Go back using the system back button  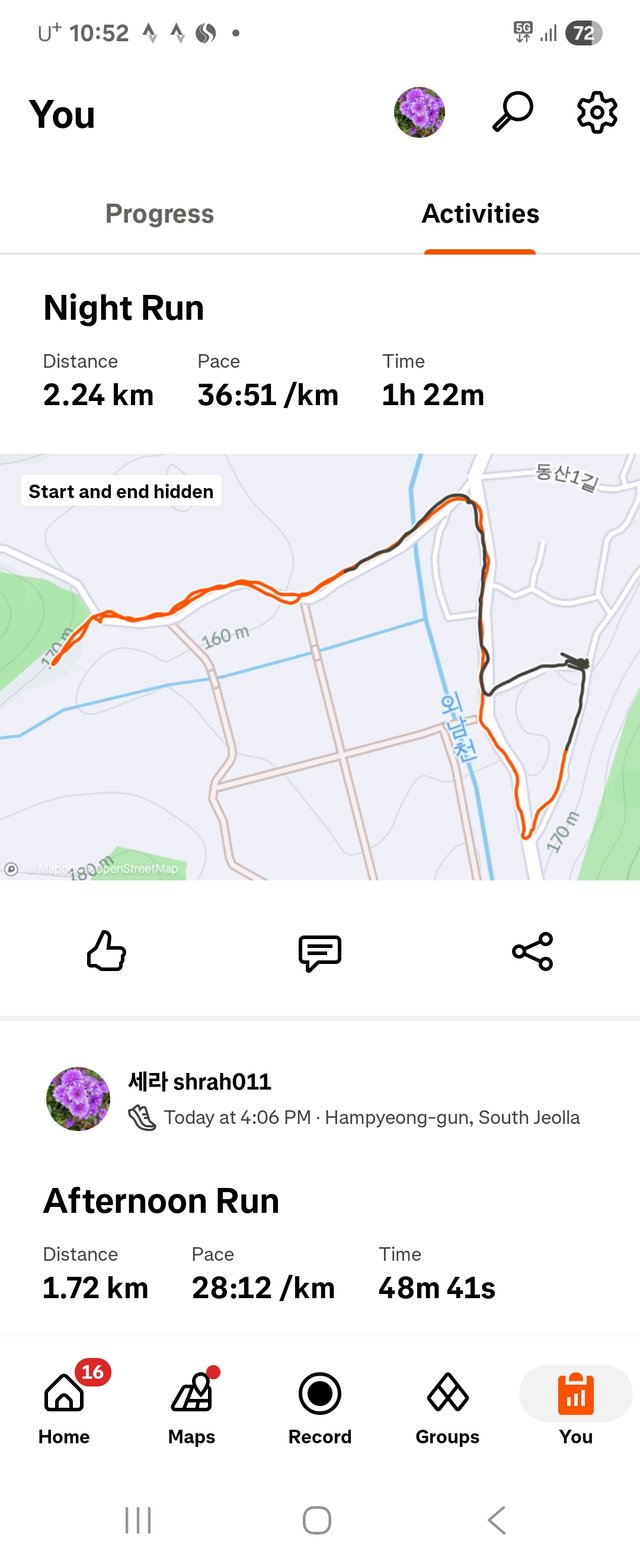[x=496, y=1521]
